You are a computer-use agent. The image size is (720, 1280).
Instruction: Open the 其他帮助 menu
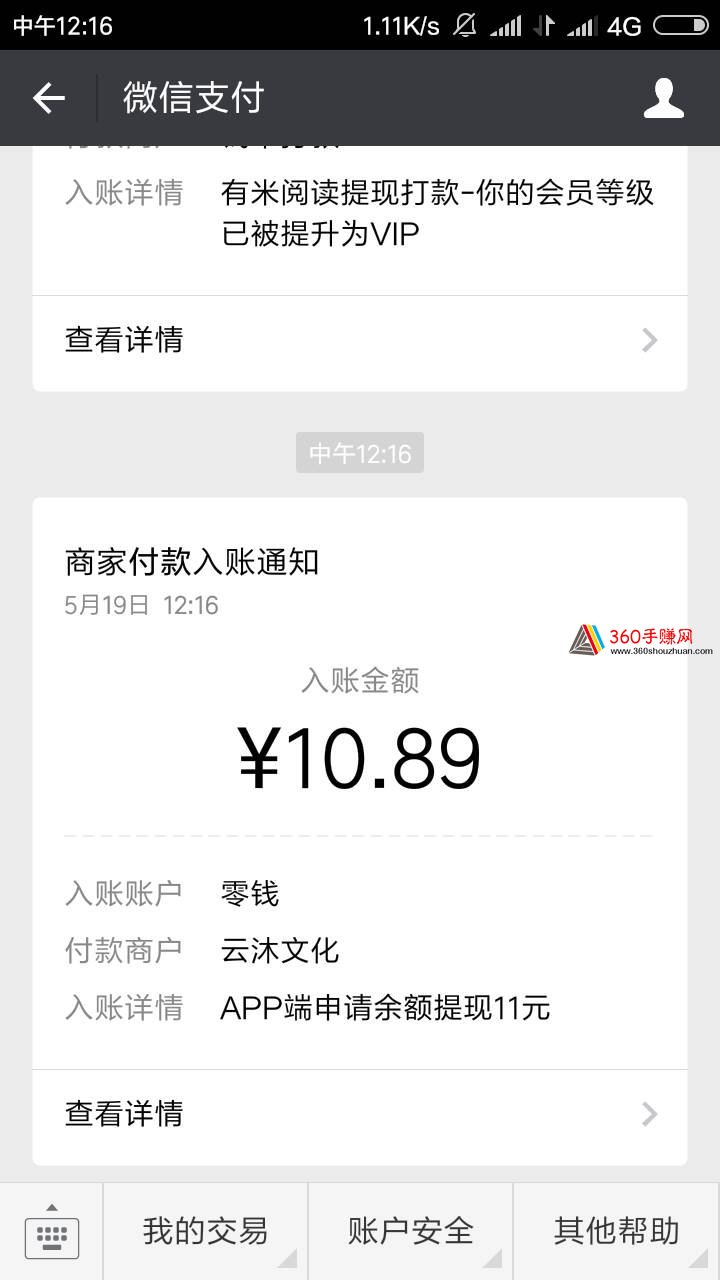pos(617,1232)
